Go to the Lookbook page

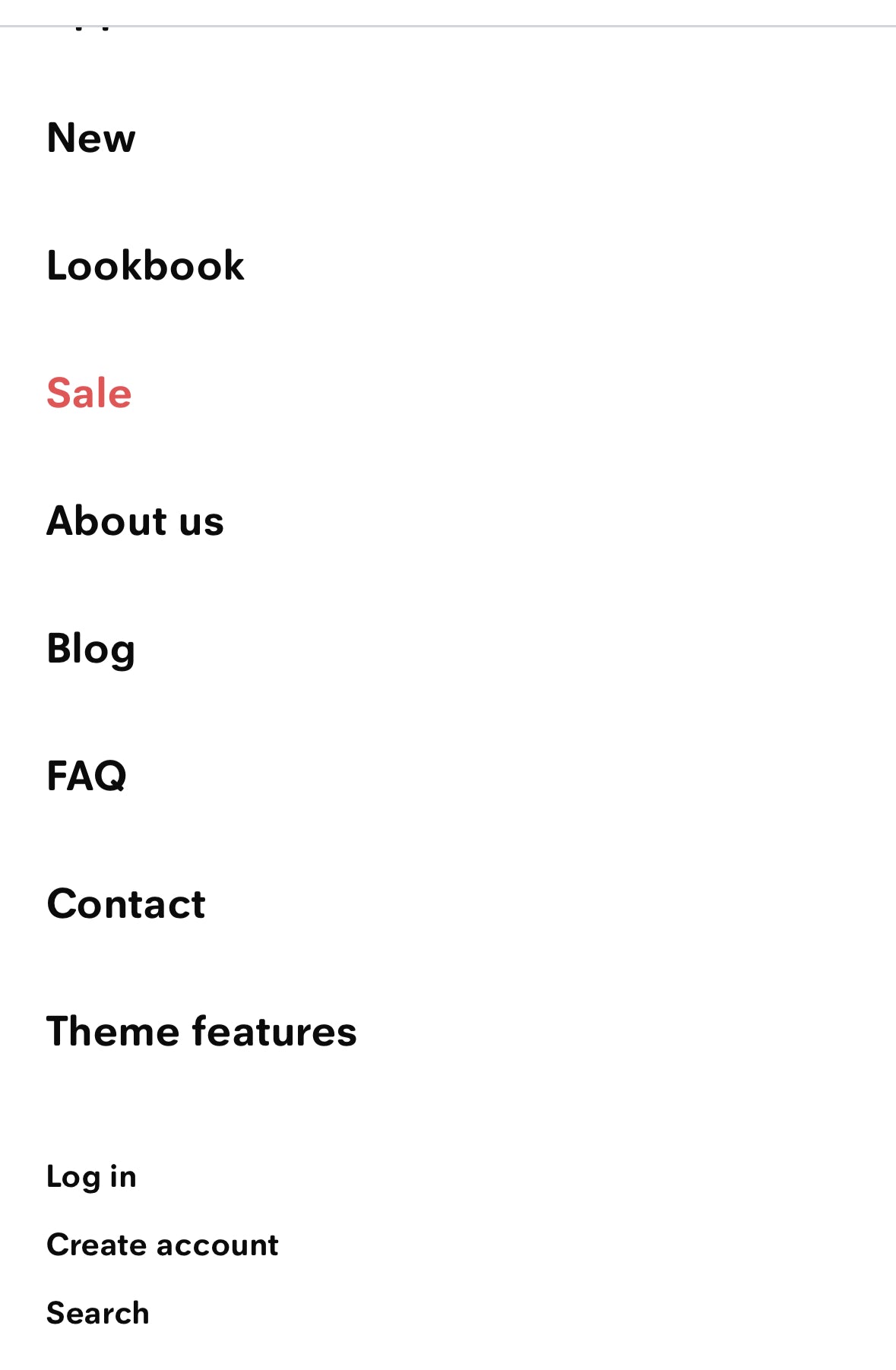coord(145,266)
